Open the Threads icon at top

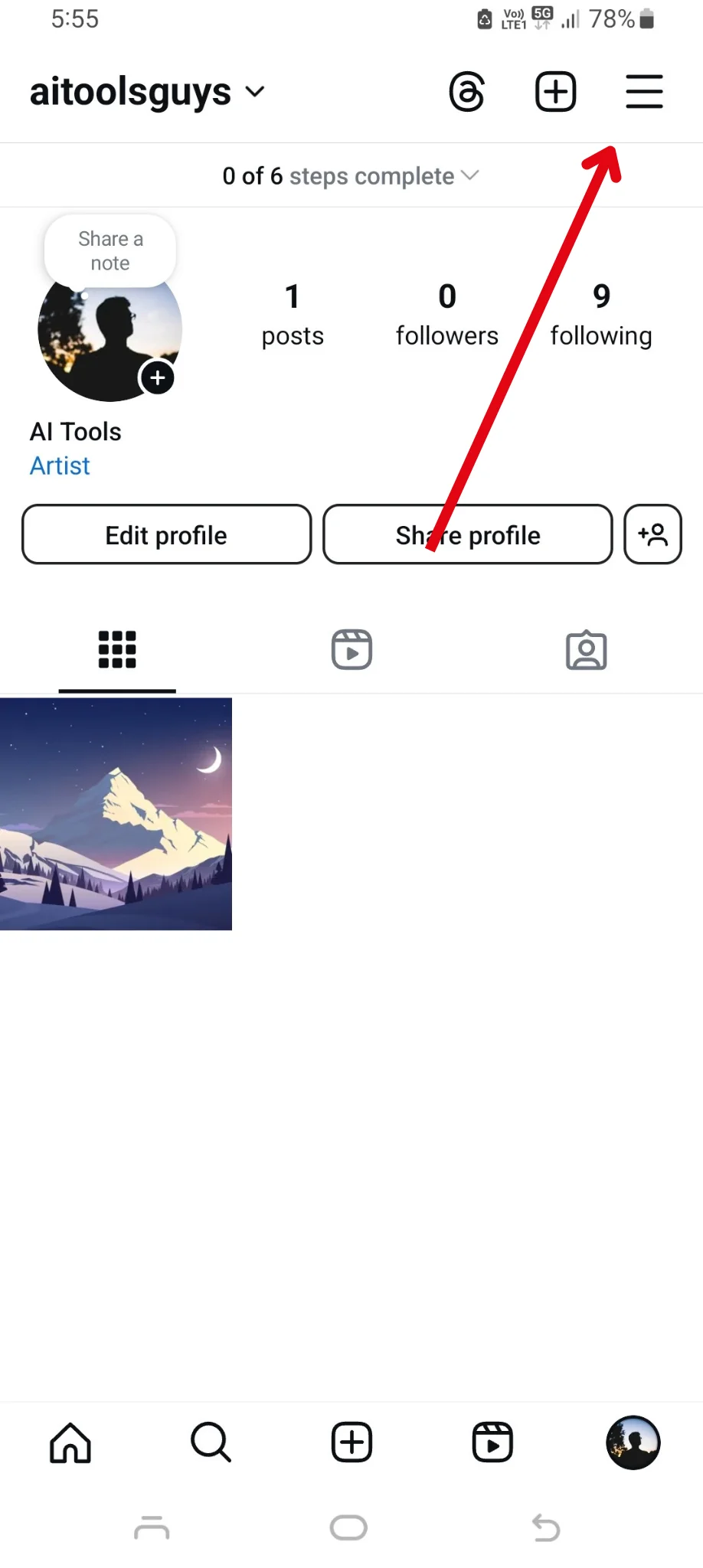(x=466, y=92)
